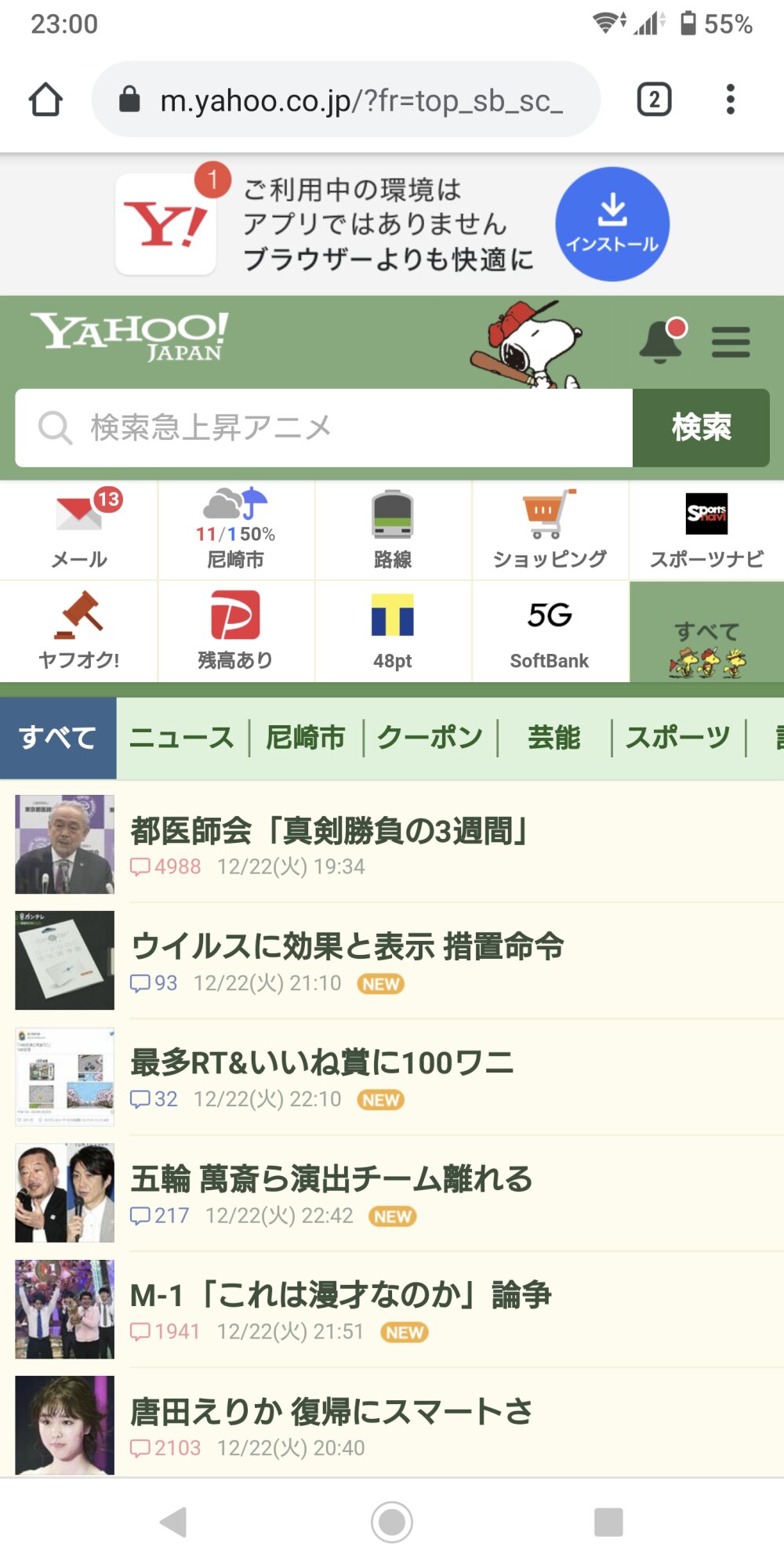Open the 5G SoftBank shortcut

(x=550, y=632)
